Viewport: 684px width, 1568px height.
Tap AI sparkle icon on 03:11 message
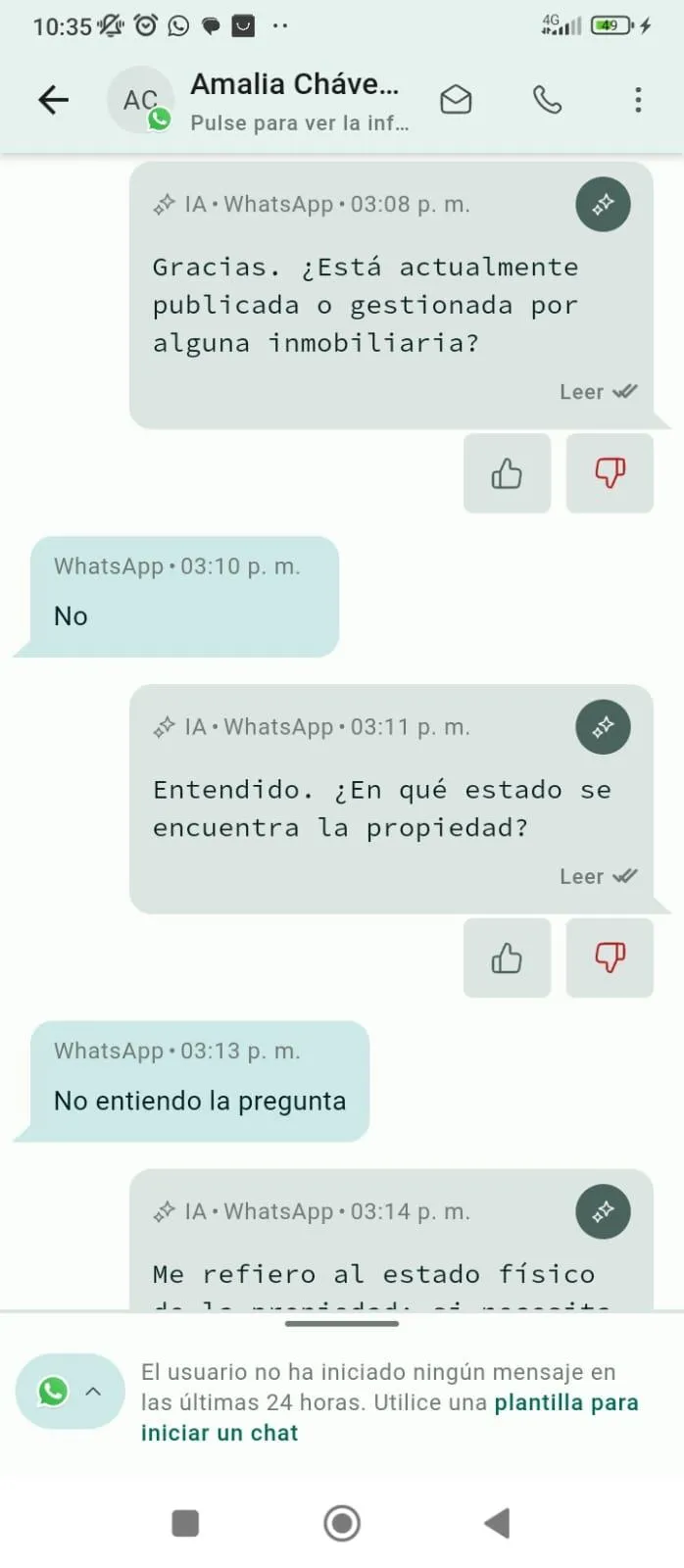tap(603, 727)
